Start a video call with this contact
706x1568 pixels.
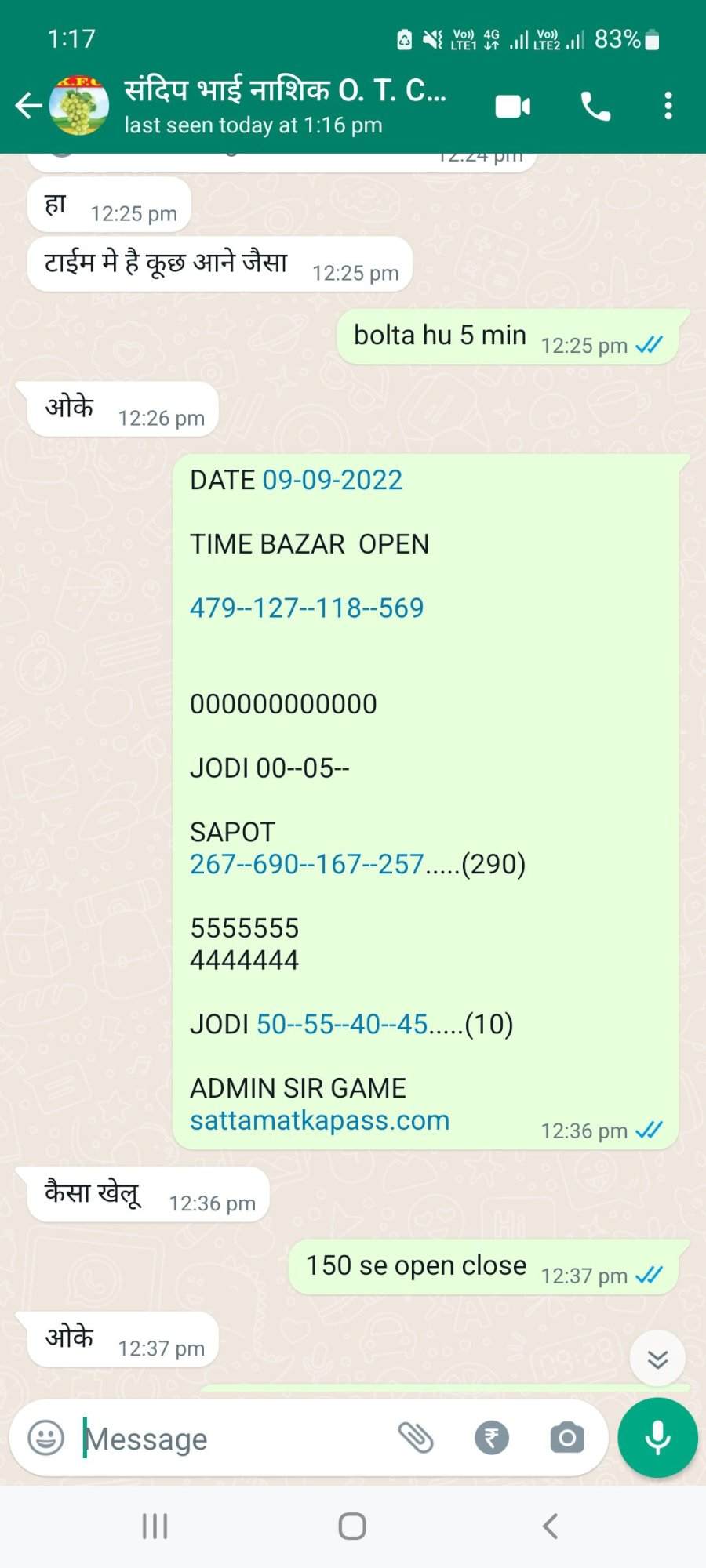[x=513, y=106]
